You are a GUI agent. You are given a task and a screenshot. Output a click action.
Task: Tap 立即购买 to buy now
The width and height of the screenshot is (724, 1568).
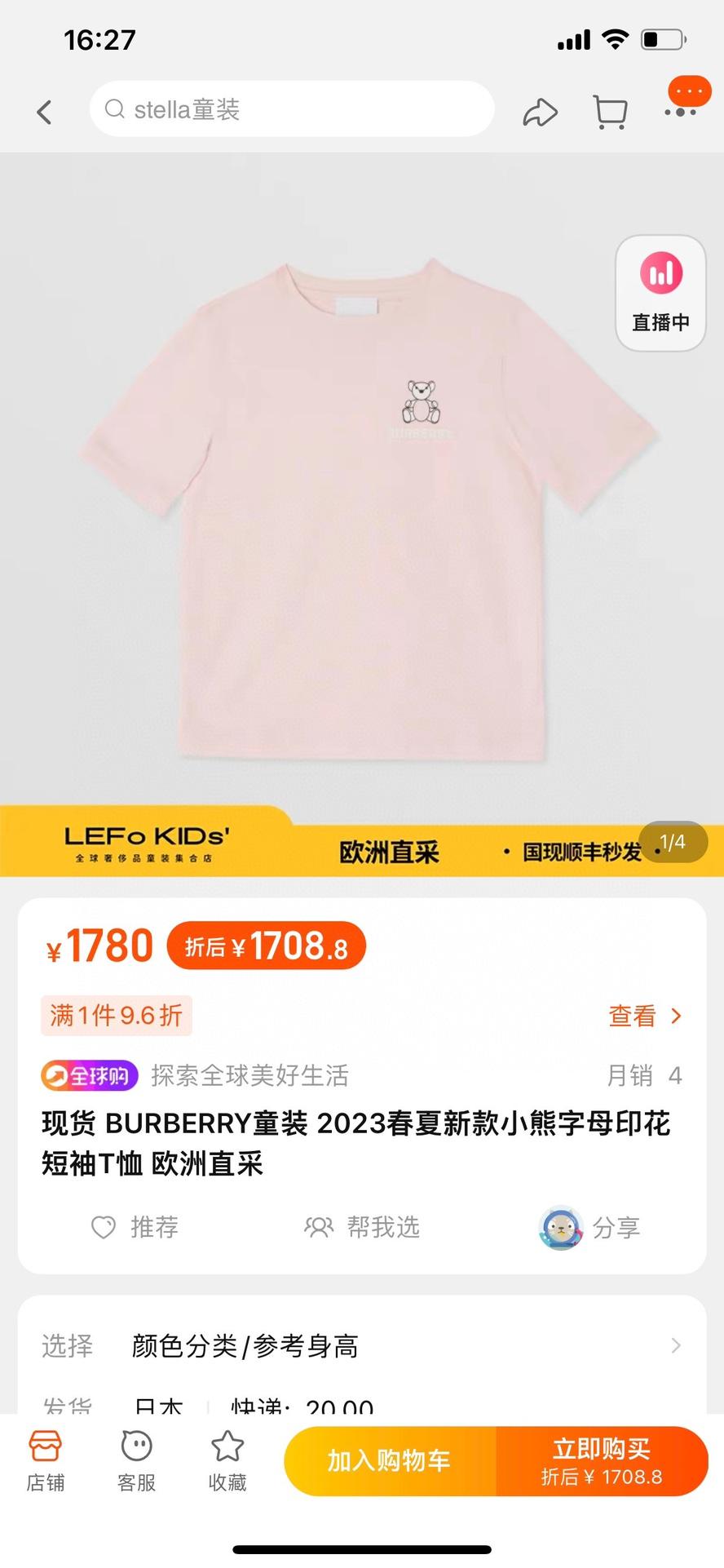click(602, 1461)
